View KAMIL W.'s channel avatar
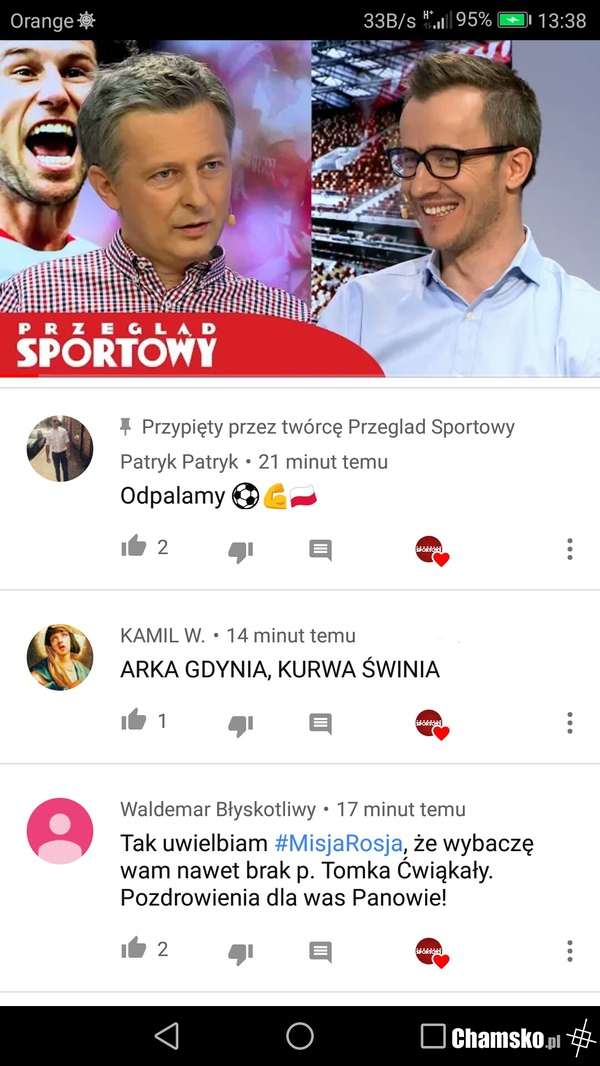Image resolution: width=600 pixels, height=1066 pixels. (60, 657)
